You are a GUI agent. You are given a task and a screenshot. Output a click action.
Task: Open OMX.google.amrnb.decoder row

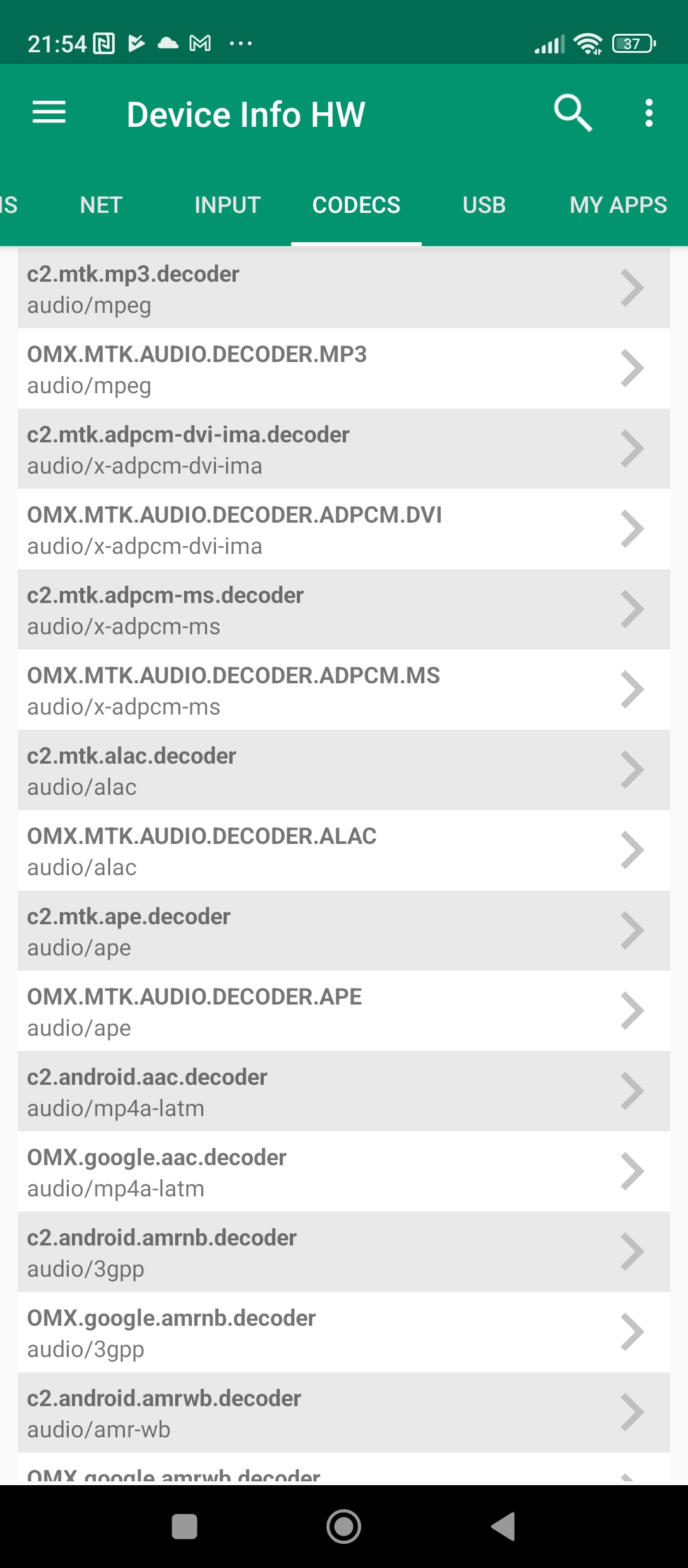[x=344, y=1333]
